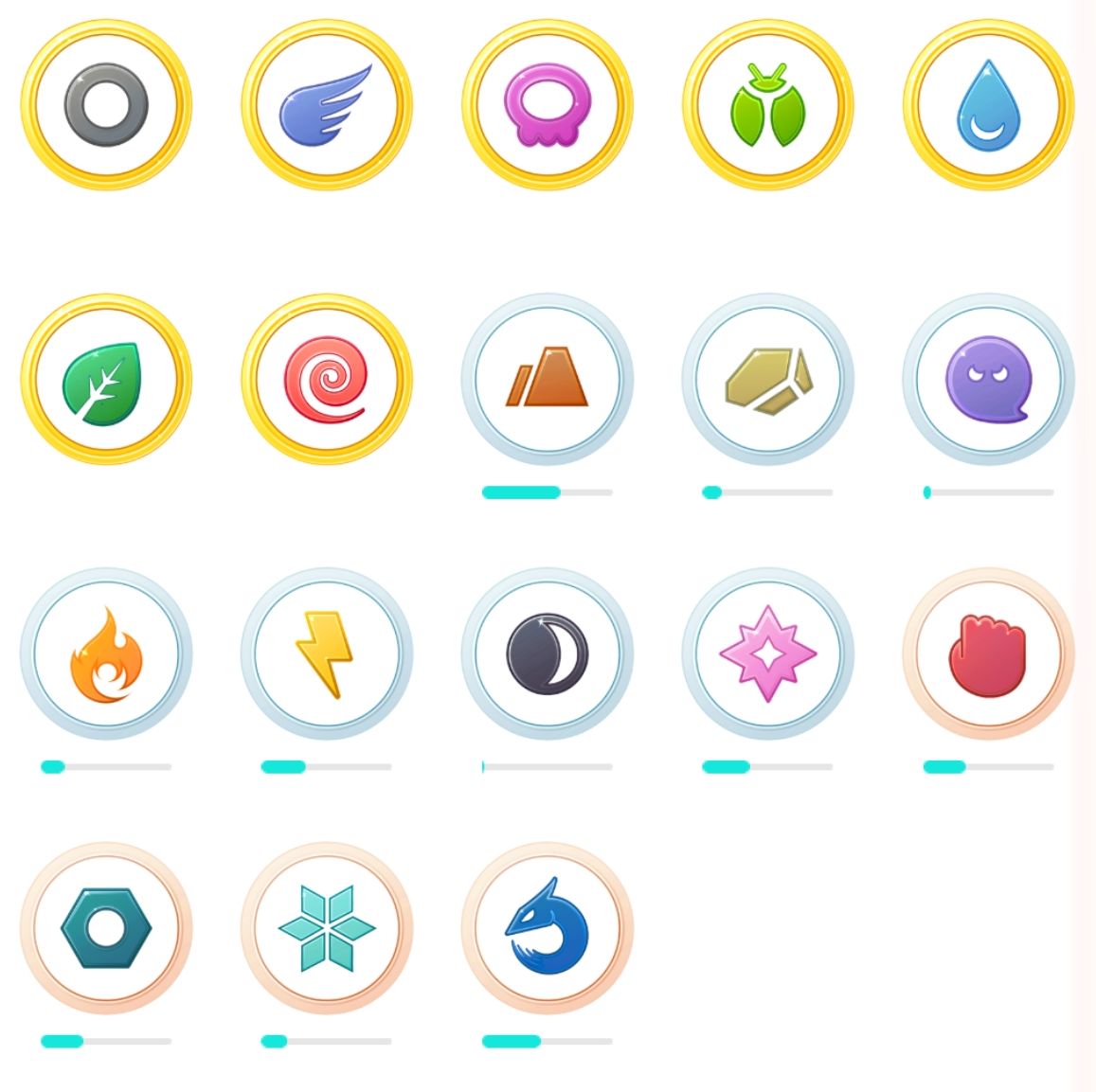Select the Dark type moon medal

548,653
